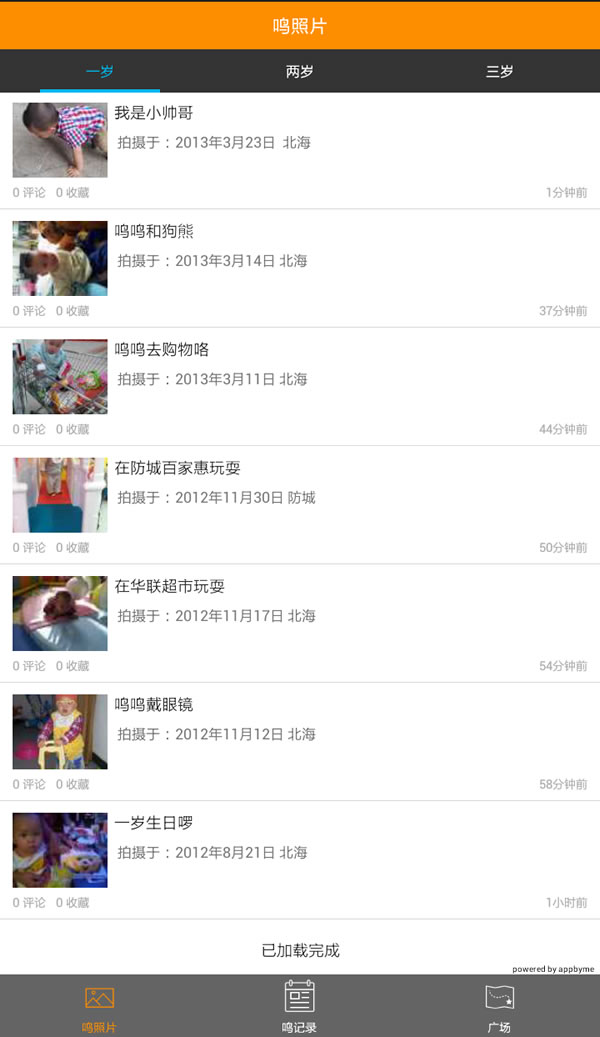Open the 在防城百家惠玩耍 entry
The height and width of the screenshot is (1037, 600).
pos(300,495)
